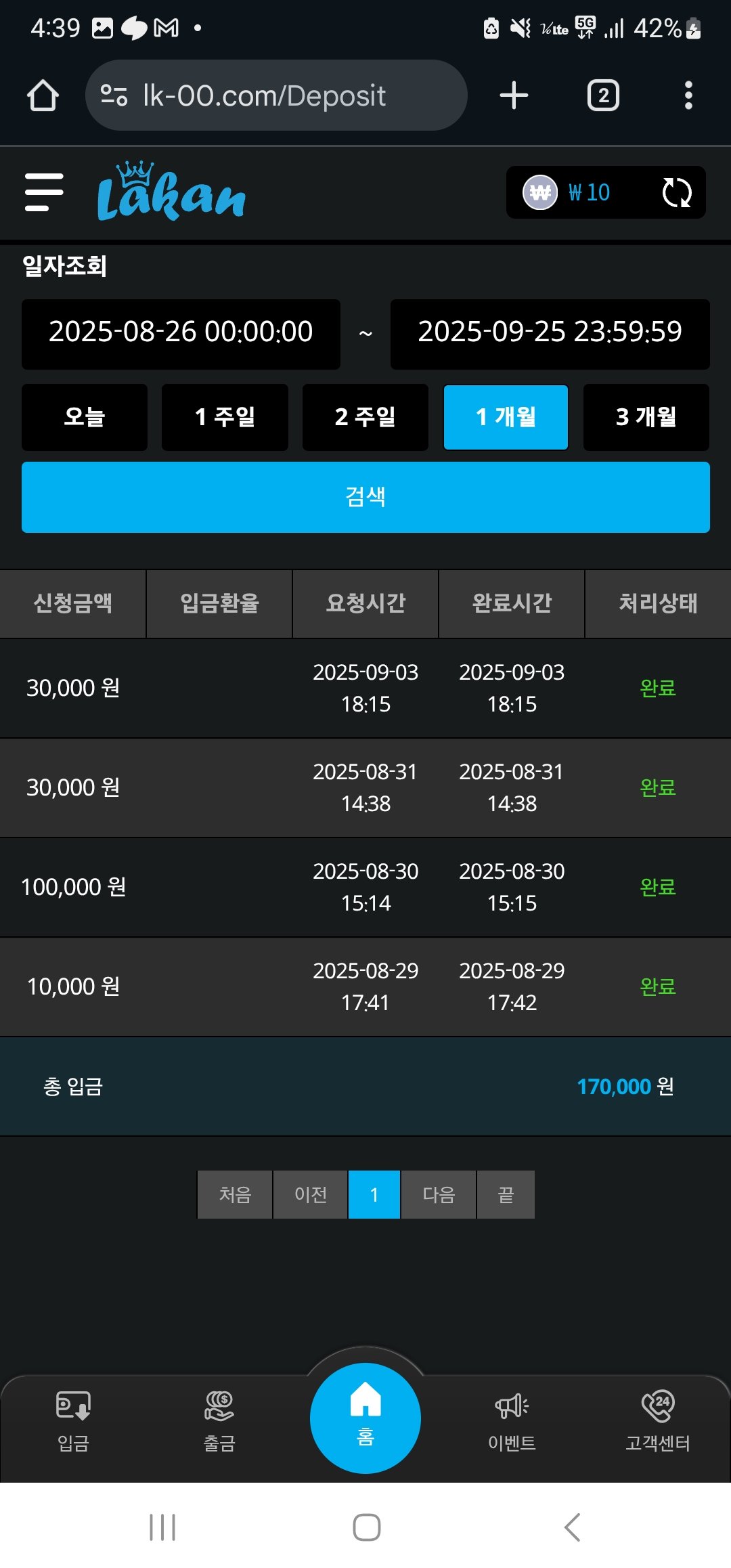Select the 1 주일 range
The height and width of the screenshot is (1568, 731).
point(225,417)
